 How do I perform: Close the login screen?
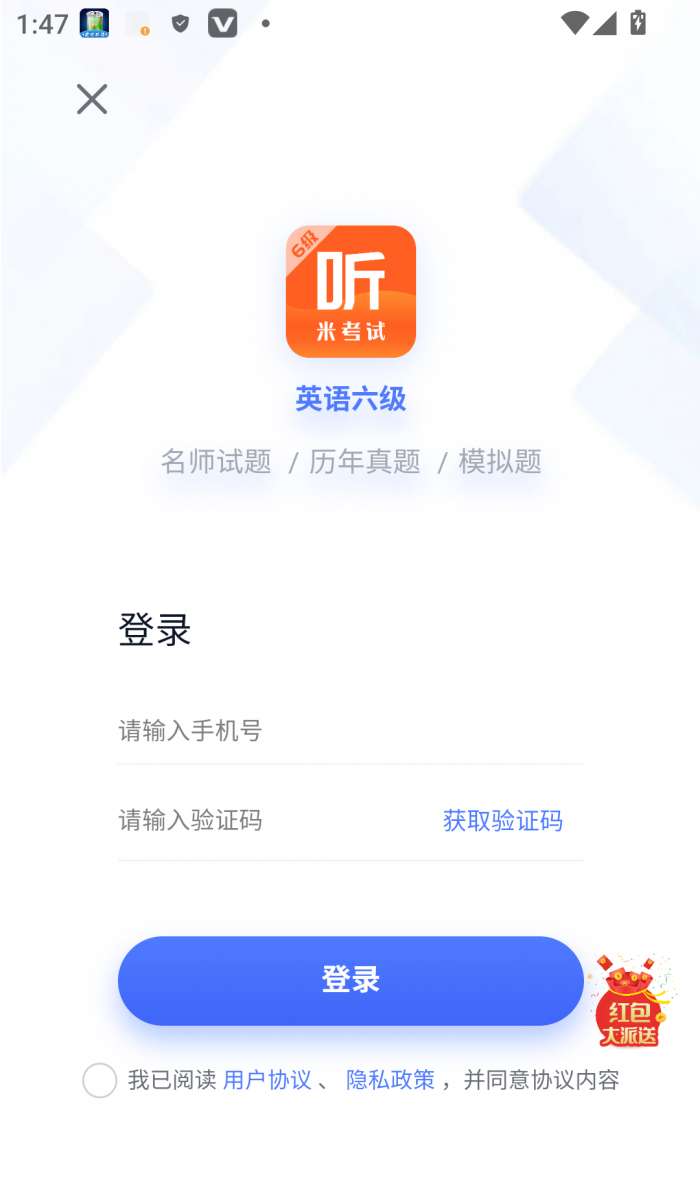(92, 99)
